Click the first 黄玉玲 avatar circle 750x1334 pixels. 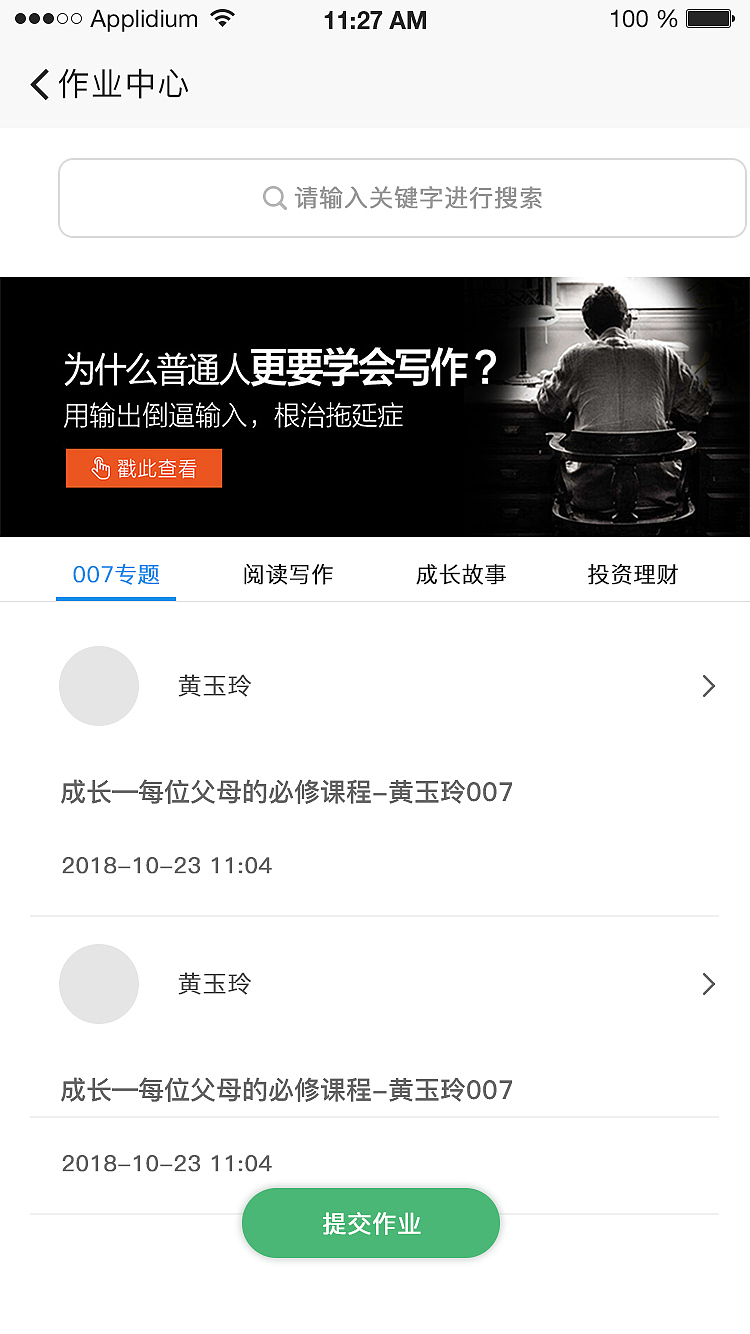pos(98,686)
